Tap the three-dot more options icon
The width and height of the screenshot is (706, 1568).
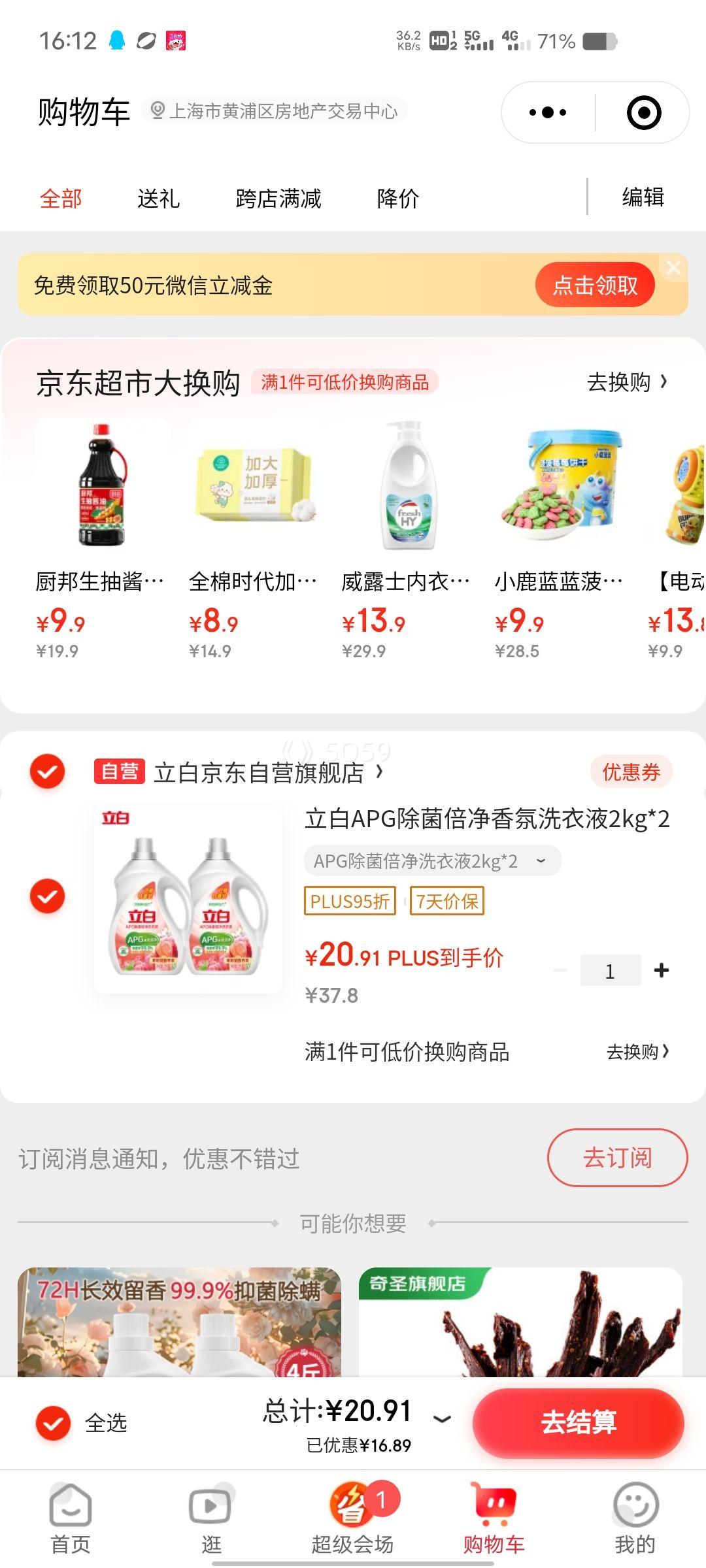pyautogui.click(x=548, y=111)
